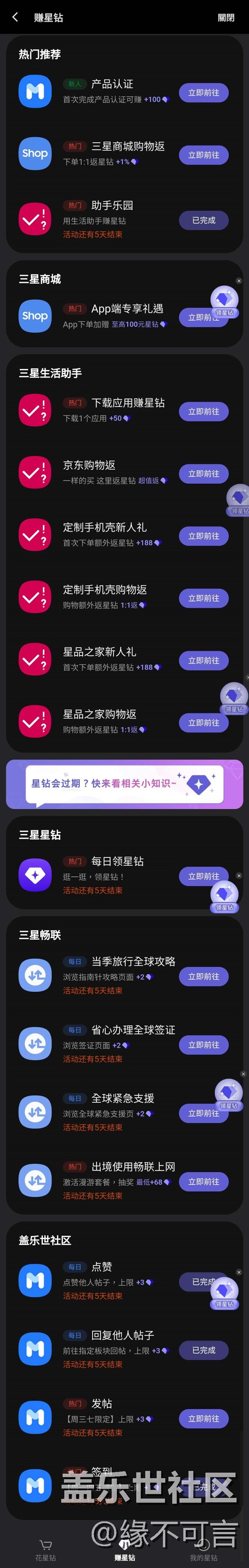Image resolution: width=249 pixels, height=1568 pixels.
Task: Tap 立即前往 for 下载应用赚星钻
Action: 203,411
